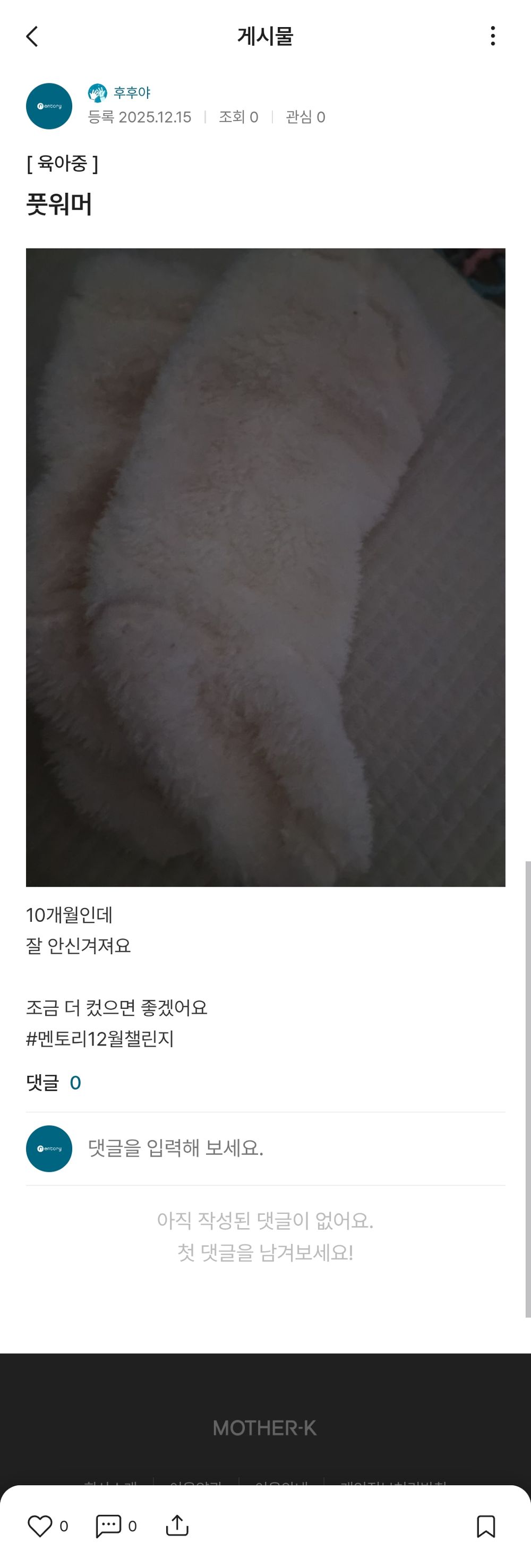Open the [ 육아중 ] category tag
This screenshot has height=1568, width=531.
[63, 162]
